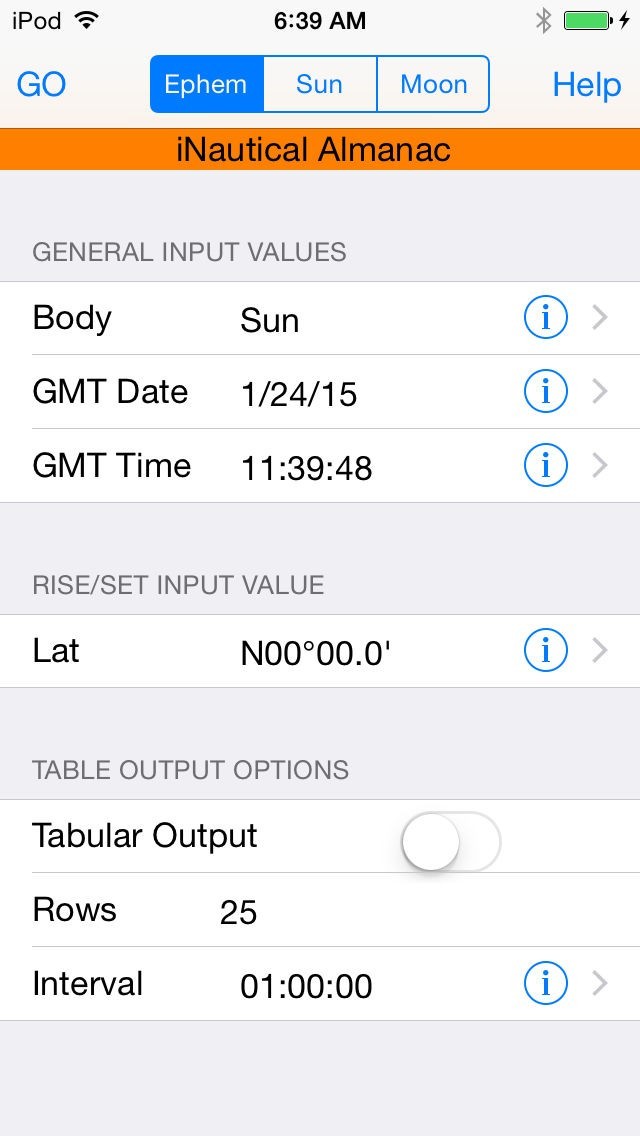Screen dimensions: 640x1136
Task: Switch to the Moon segment
Action: [433, 85]
